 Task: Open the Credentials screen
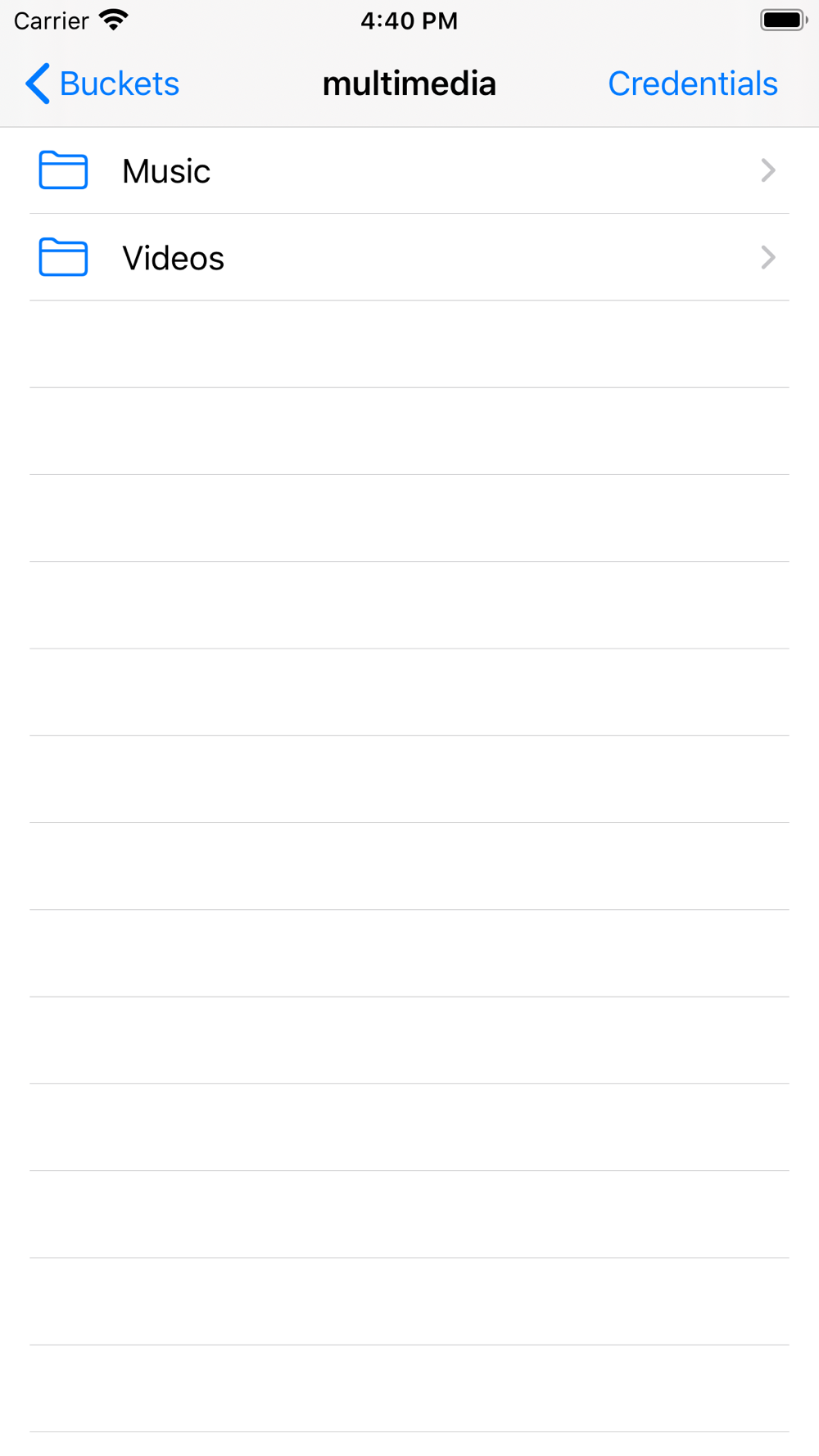(x=692, y=84)
